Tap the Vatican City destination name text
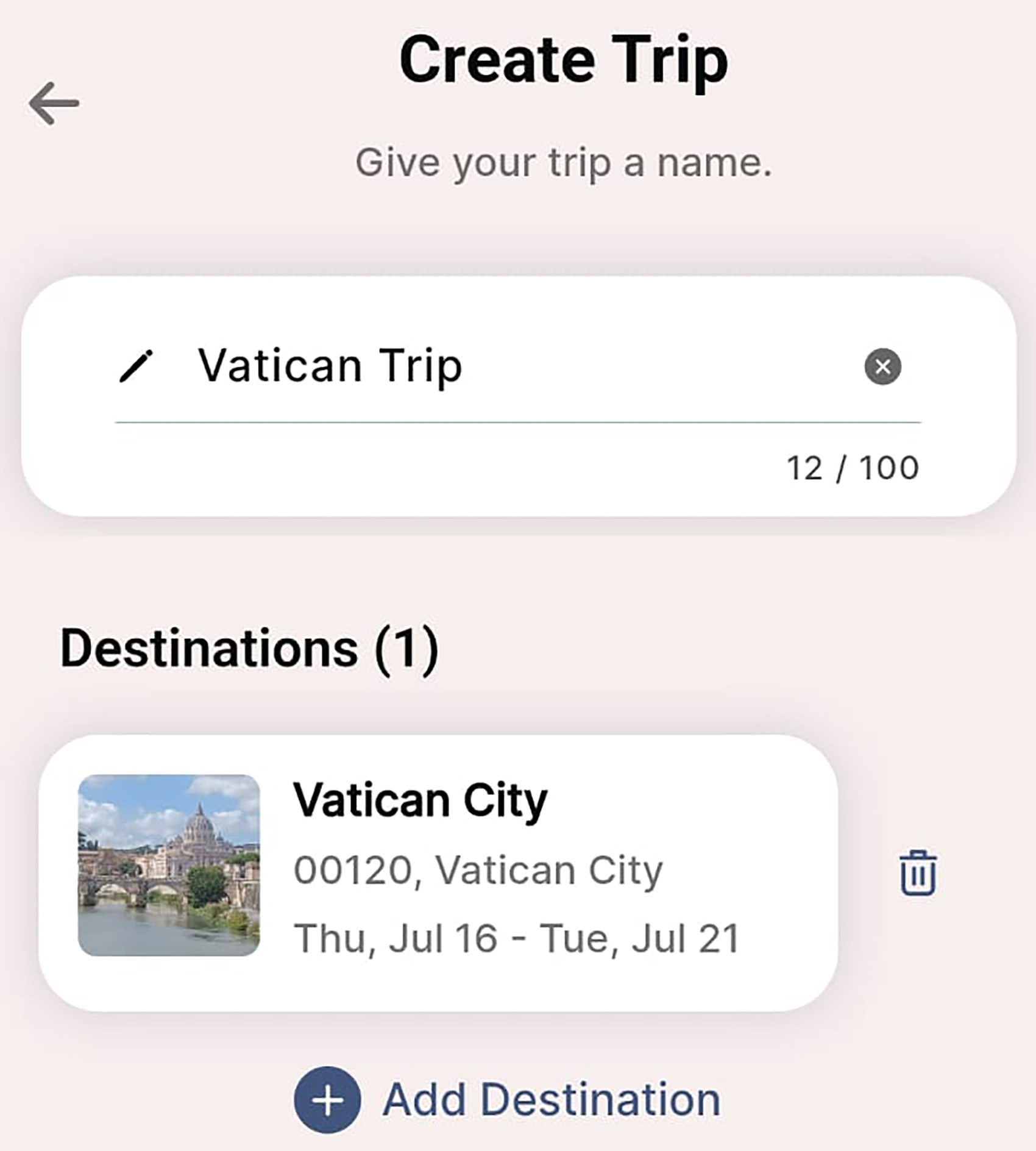The height and width of the screenshot is (1151, 1036). [x=421, y=799]
